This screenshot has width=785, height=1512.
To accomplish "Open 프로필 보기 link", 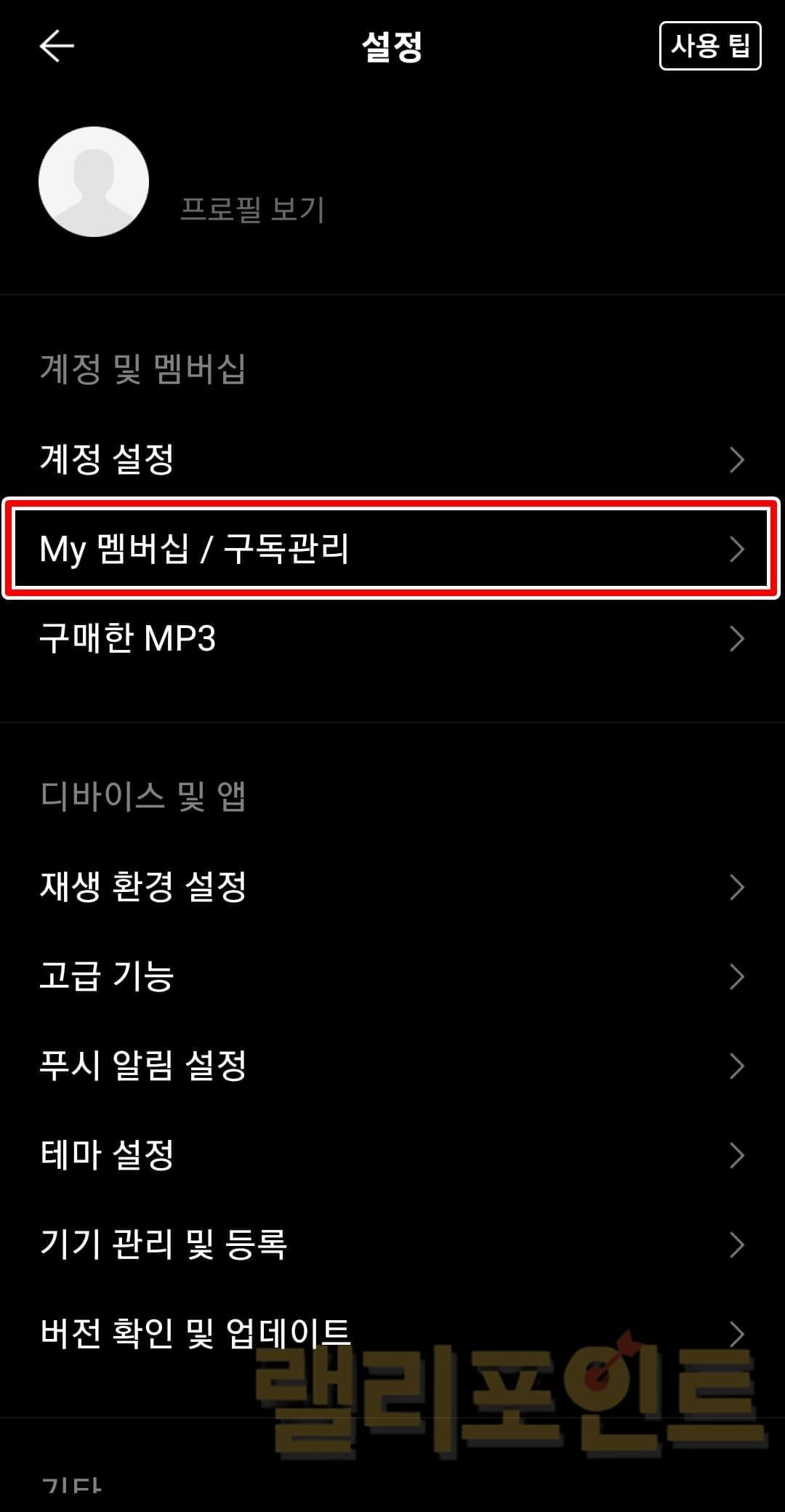I will (x=251, y=209).
